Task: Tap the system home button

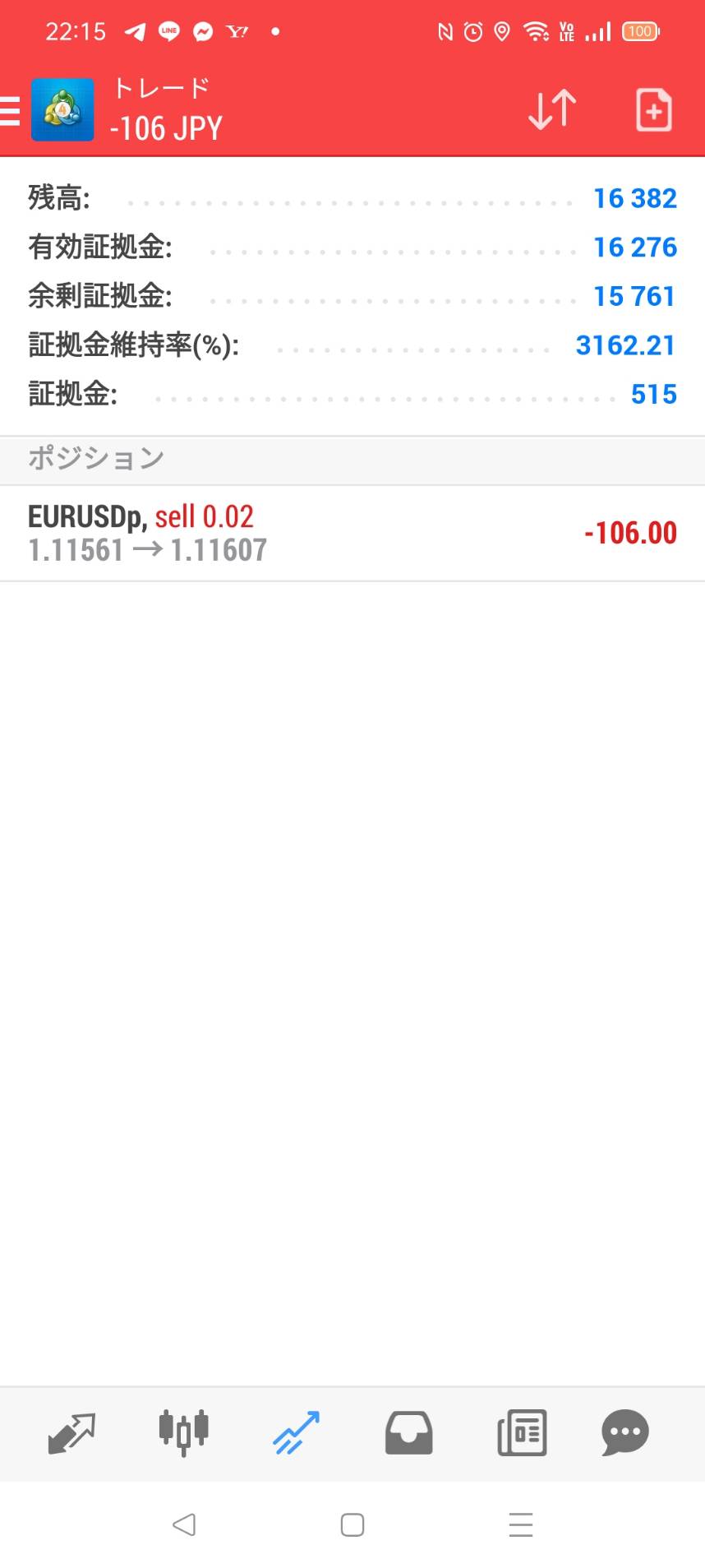Action: 352,1524
